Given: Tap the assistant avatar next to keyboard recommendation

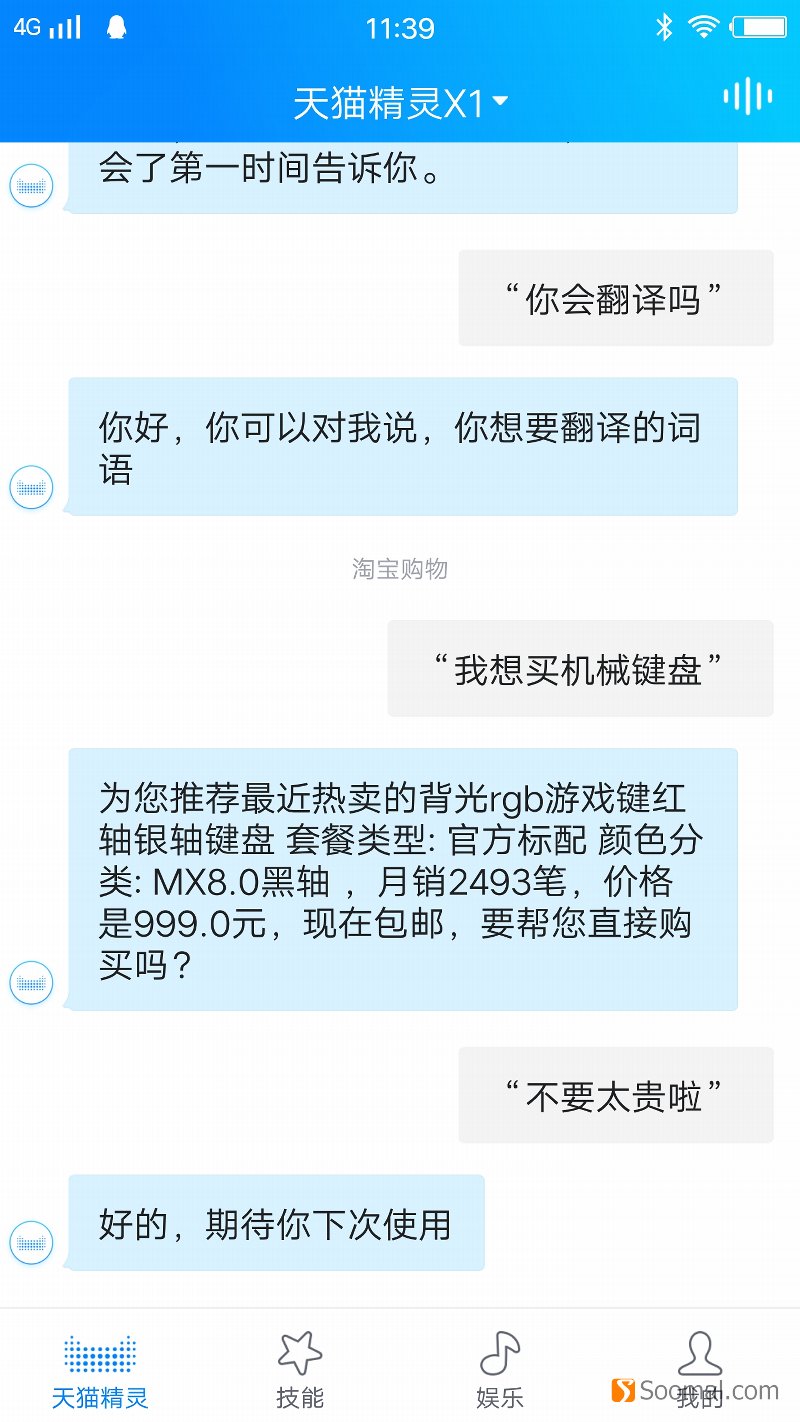Looking at the screenshot, I should coord(30,982).
